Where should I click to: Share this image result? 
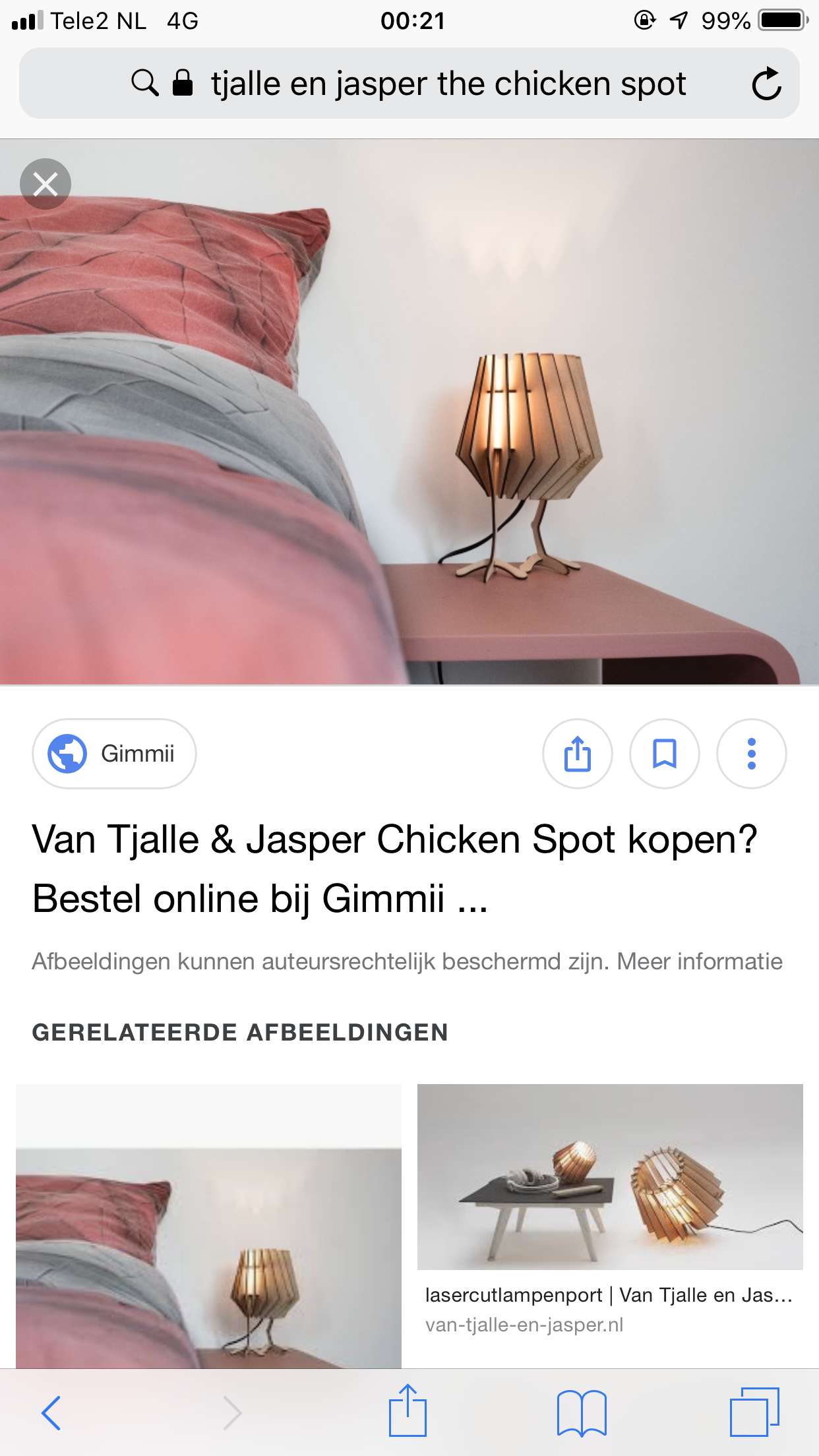577,753
